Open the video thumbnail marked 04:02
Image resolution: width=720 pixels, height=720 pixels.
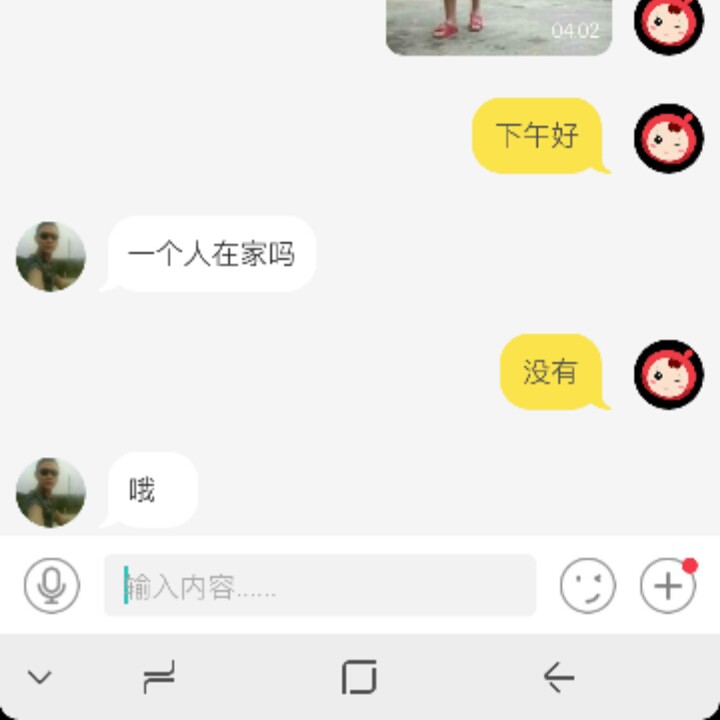[x=498, y=25]
